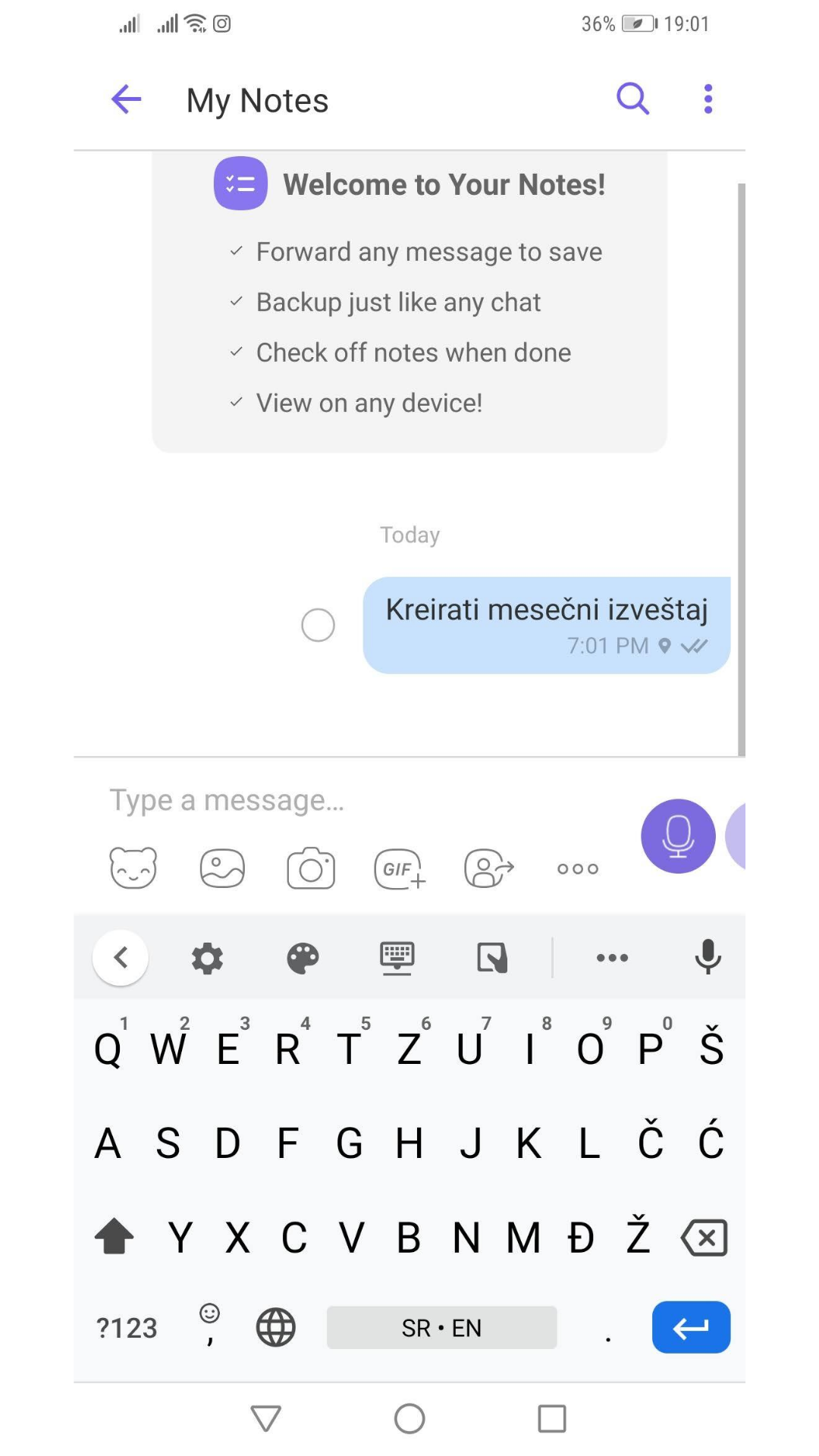
Task: Tap the keyboard voice typing microphone
Action: (x=708, y=957)
